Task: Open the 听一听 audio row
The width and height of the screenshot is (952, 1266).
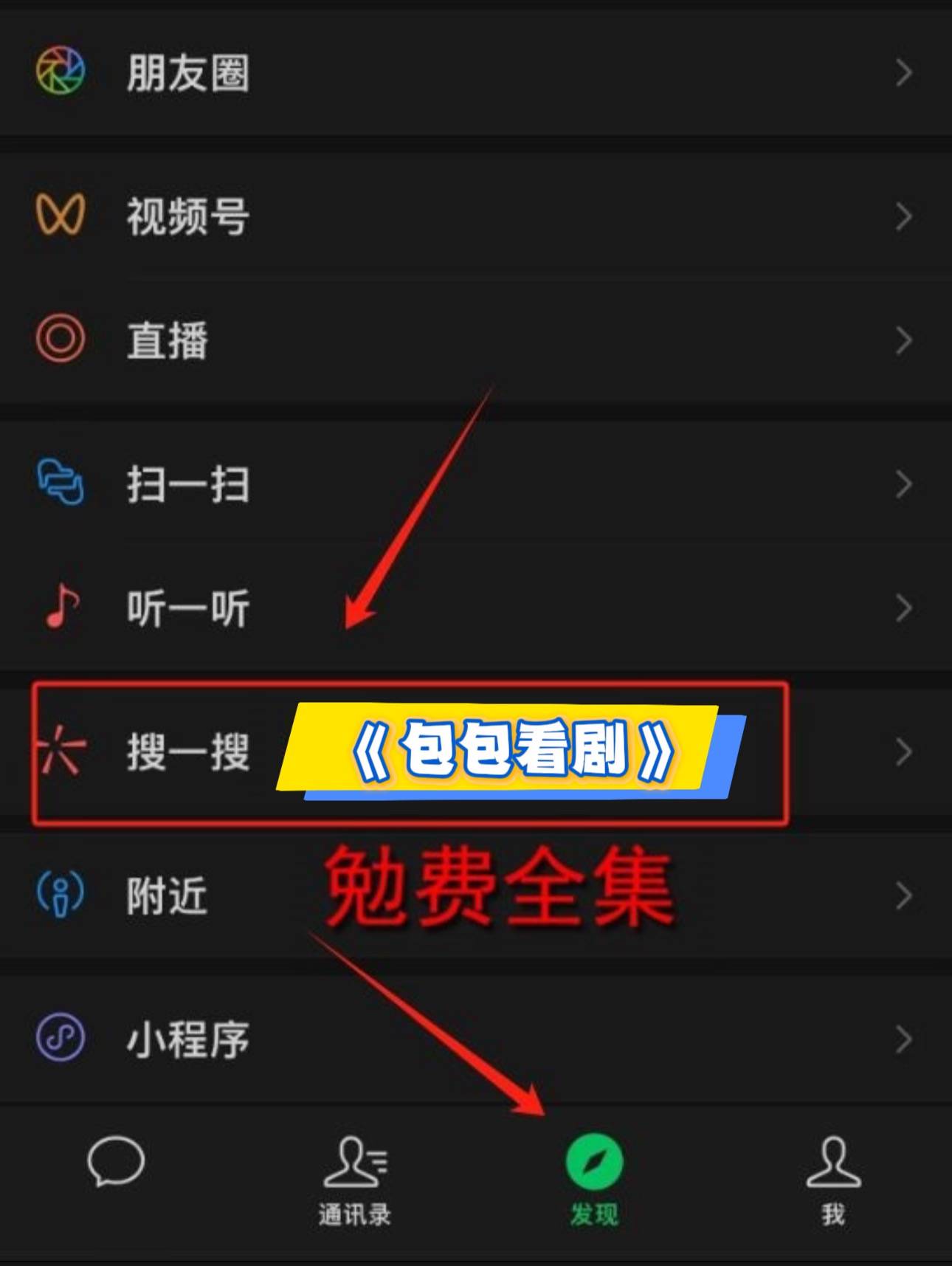Action: coord(188,608)
